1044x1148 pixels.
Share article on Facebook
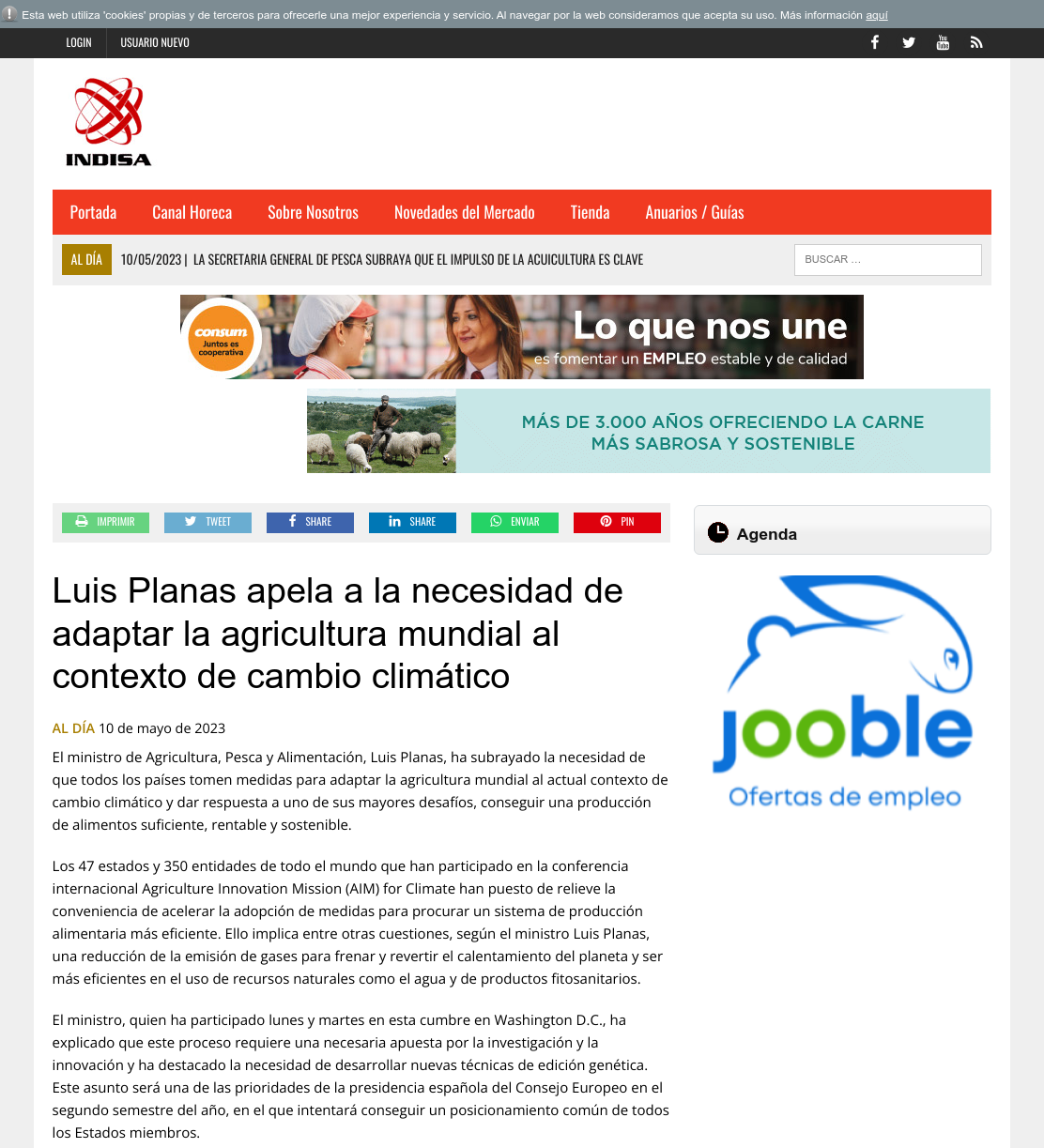[x=310, y=522]
